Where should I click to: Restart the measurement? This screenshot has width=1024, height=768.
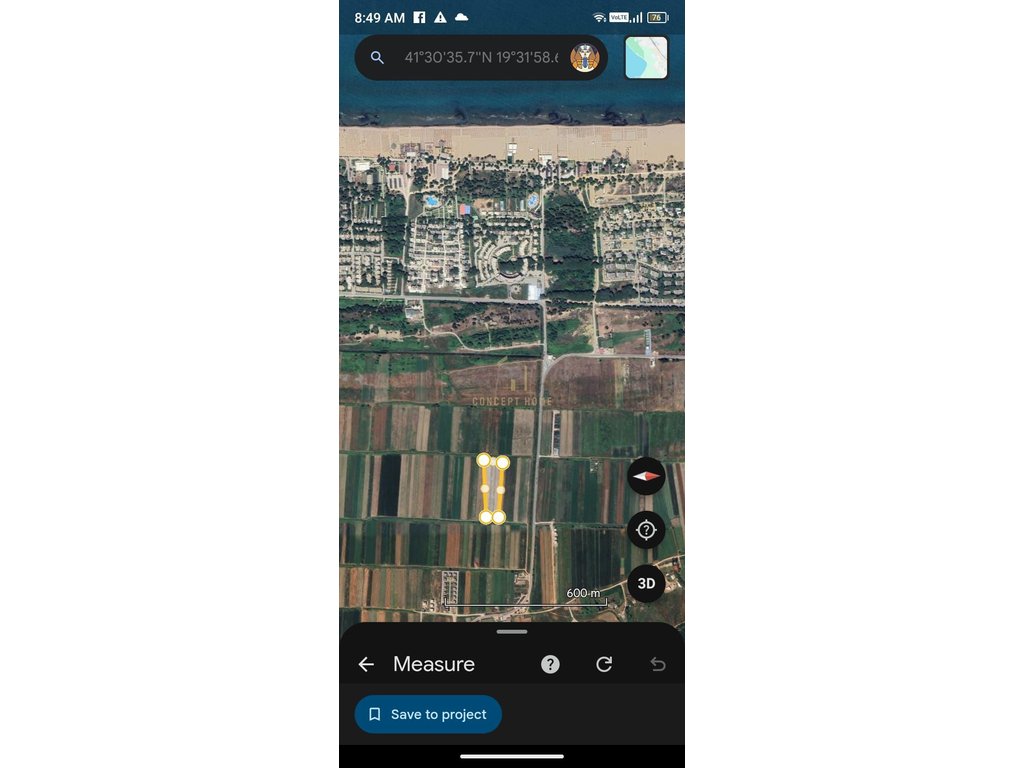tap(604, 664)
